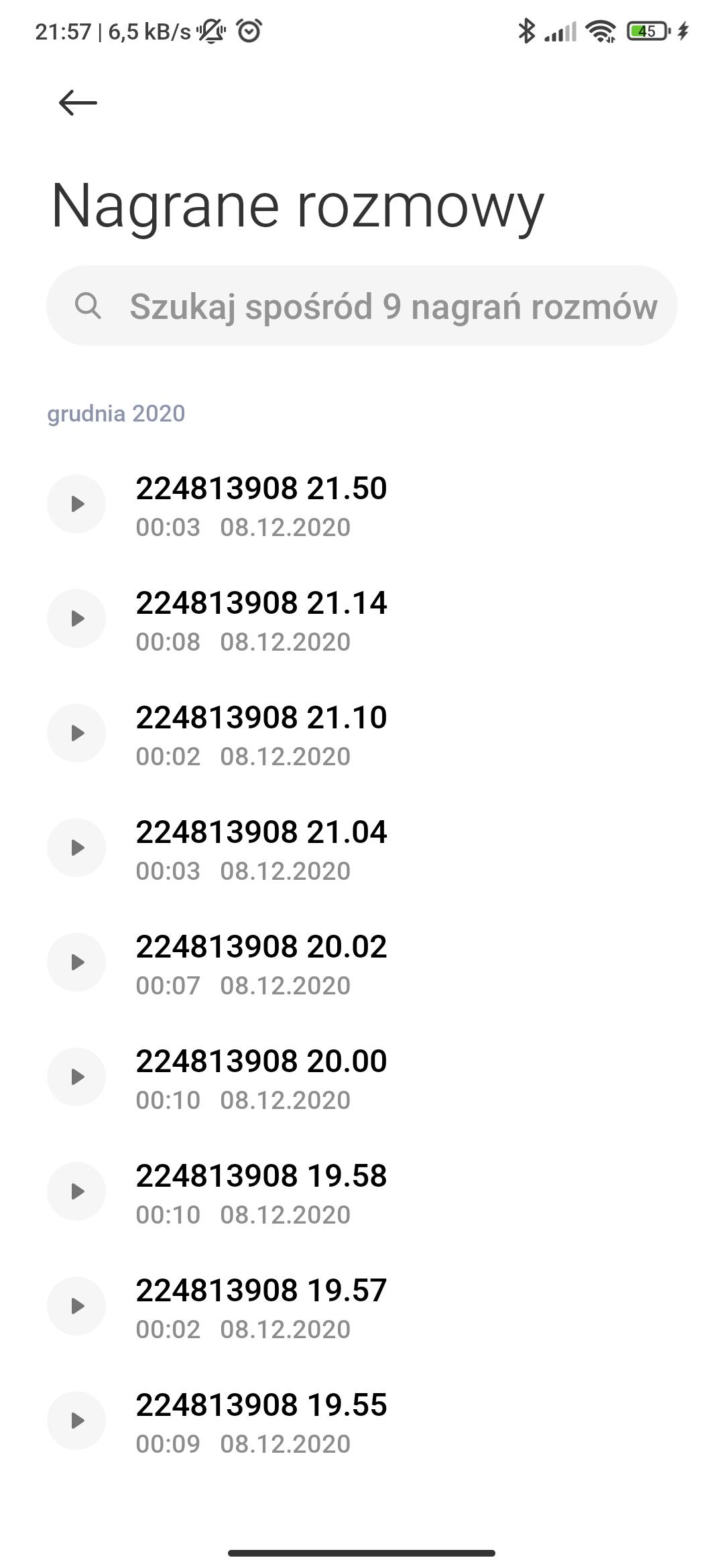Play the recording from 21.50

76,504
